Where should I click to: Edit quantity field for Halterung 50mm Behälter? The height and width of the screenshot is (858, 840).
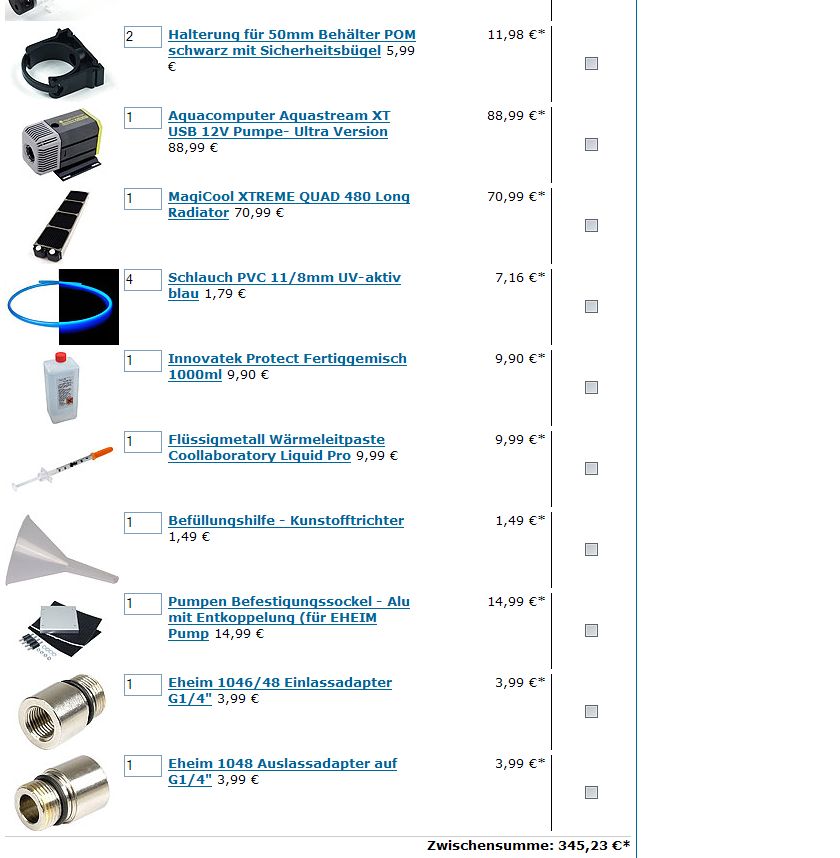(142, 37)
